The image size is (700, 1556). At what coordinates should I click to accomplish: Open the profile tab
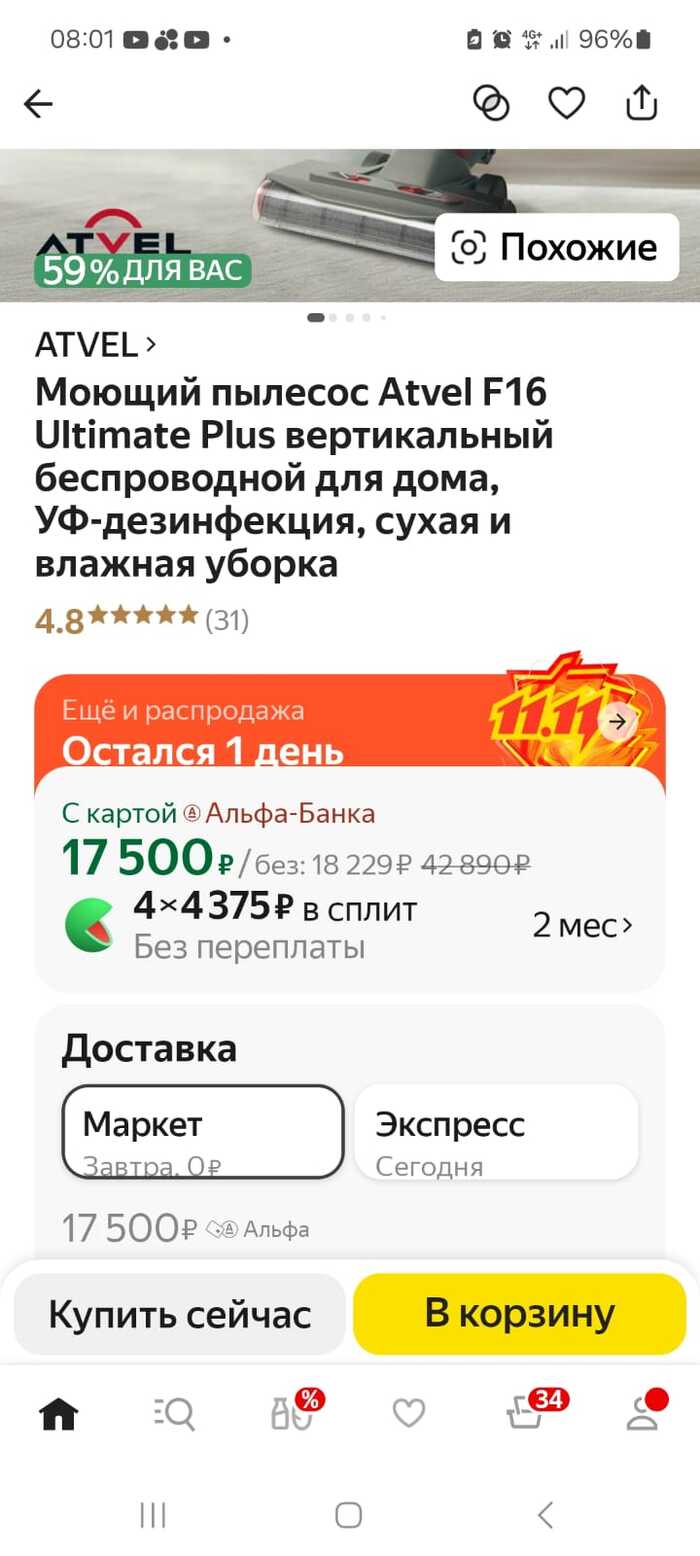(x=641, y=1414)
